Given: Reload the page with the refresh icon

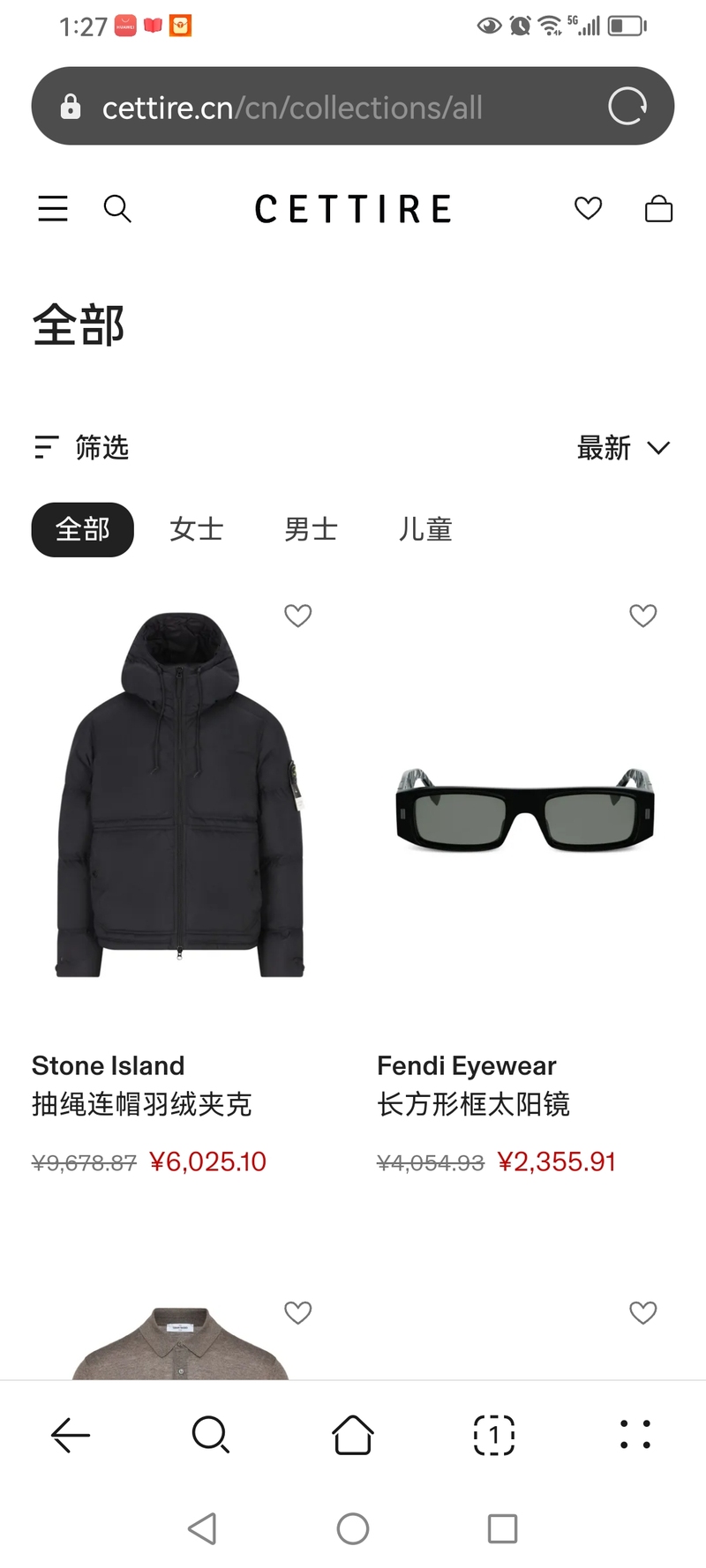Looking at the screenshot, I should tap(627, 107).
